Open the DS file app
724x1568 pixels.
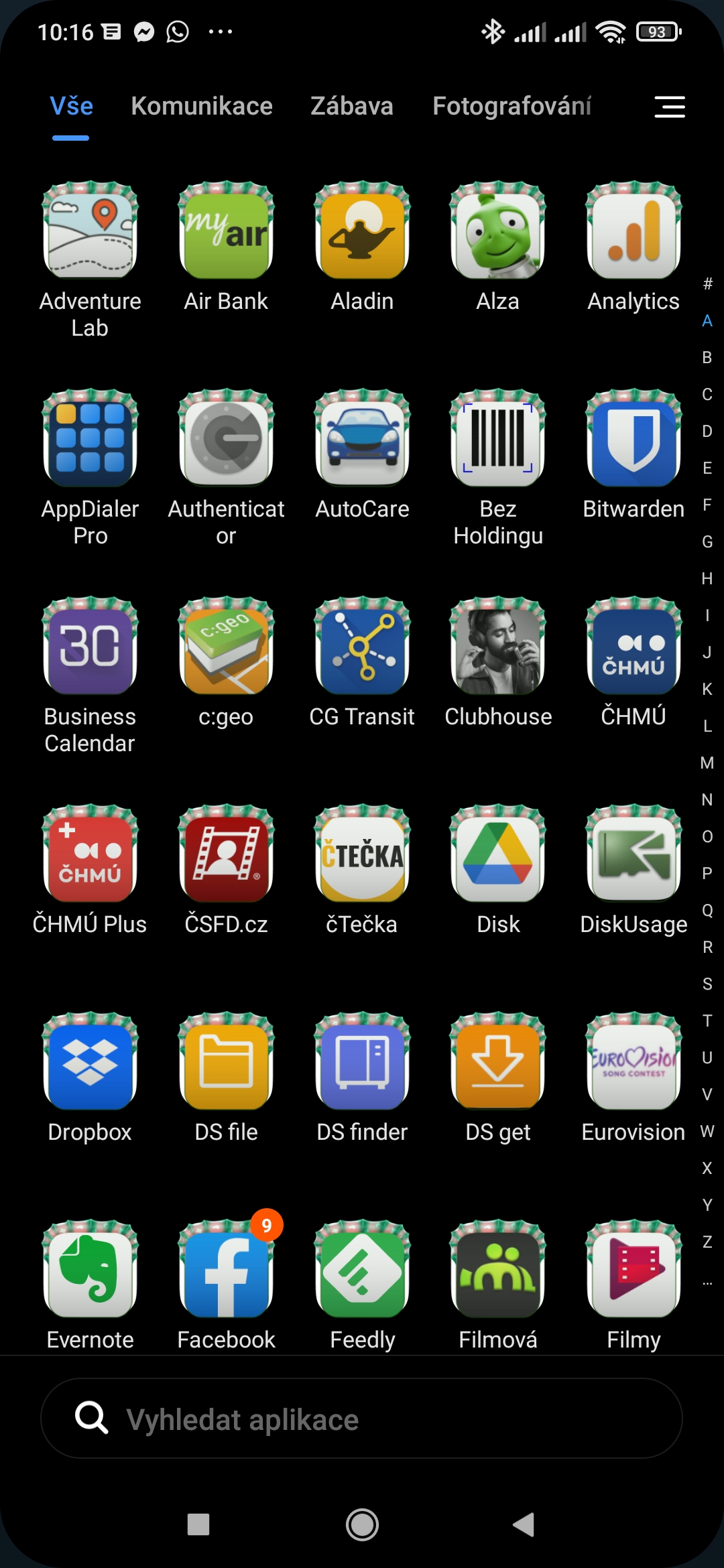(226, 1062)
